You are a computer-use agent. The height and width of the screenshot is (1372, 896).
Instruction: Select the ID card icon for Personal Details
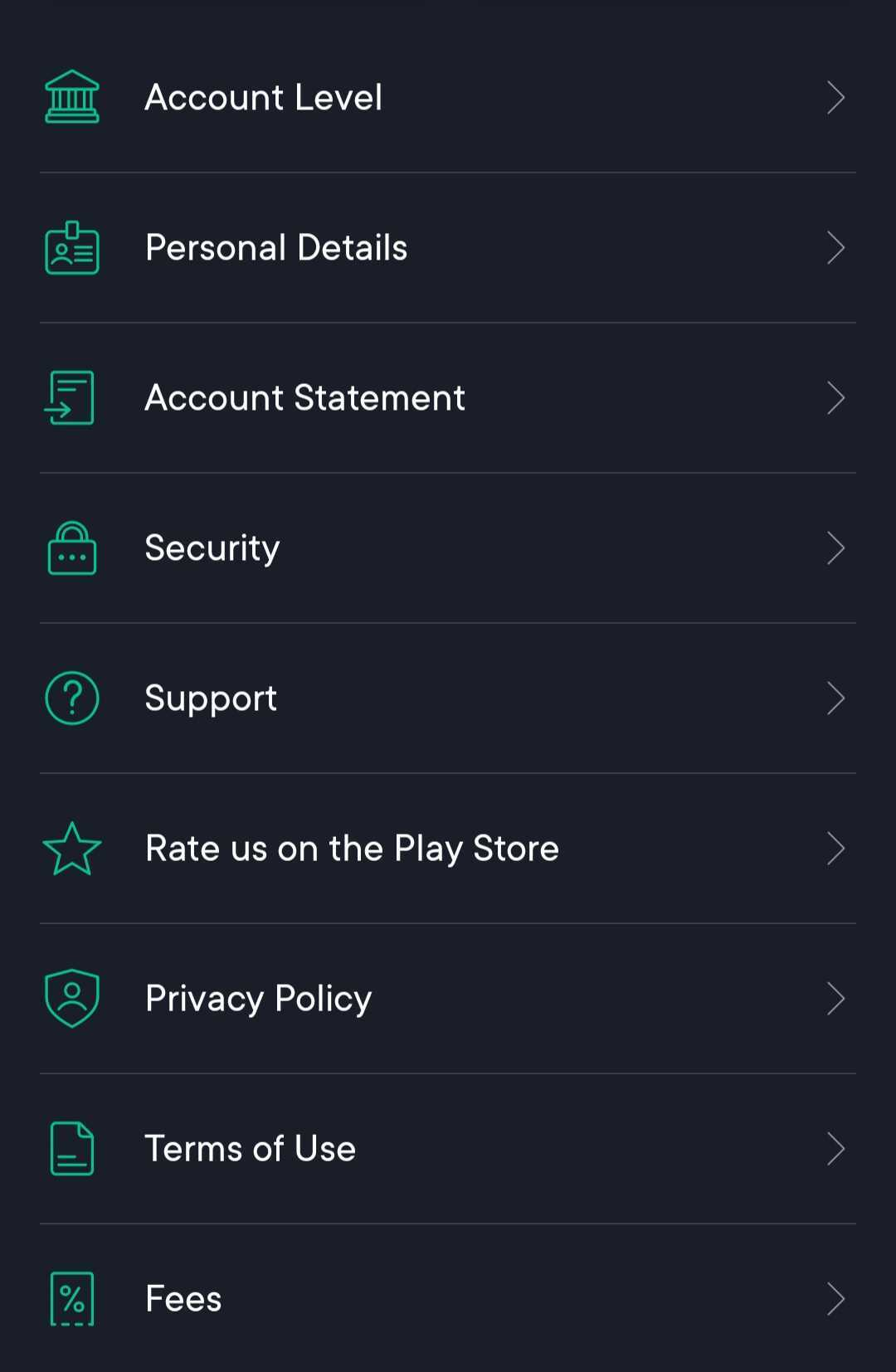pyautogui.click(x=71, y=247)
